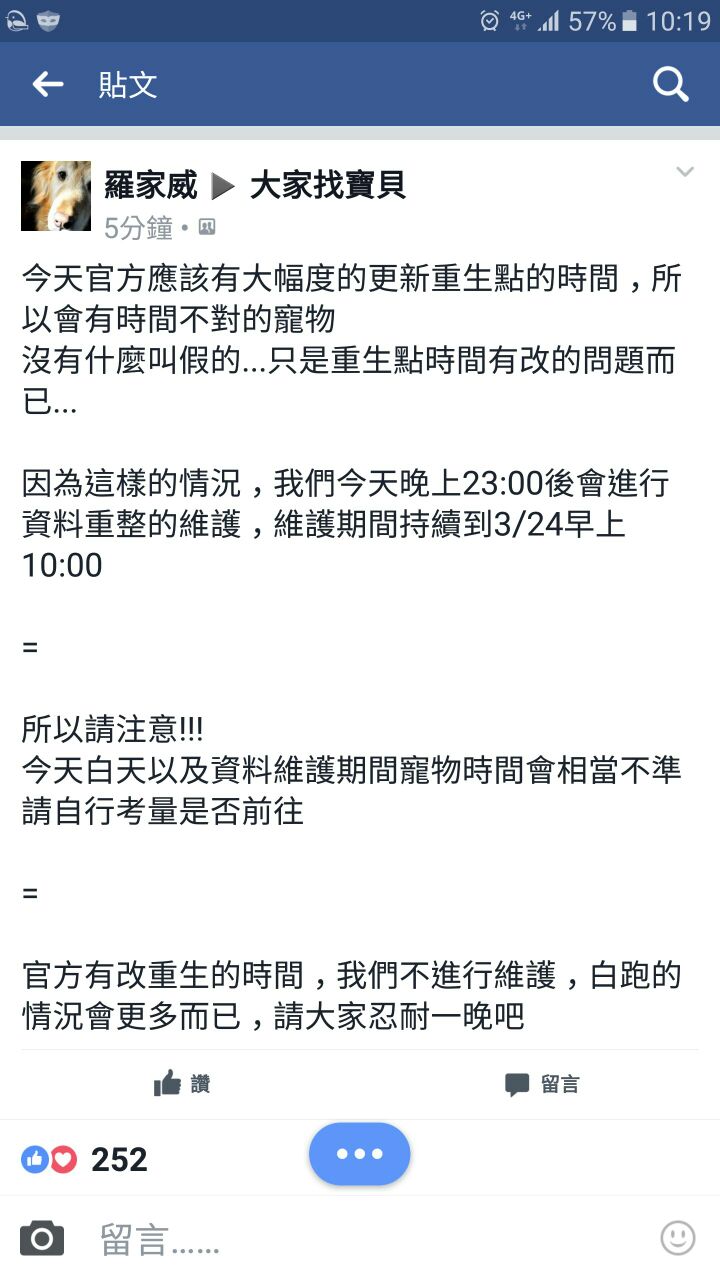Go back using the arrow icon
This screenshot has width=720, height=1280.
48,85
